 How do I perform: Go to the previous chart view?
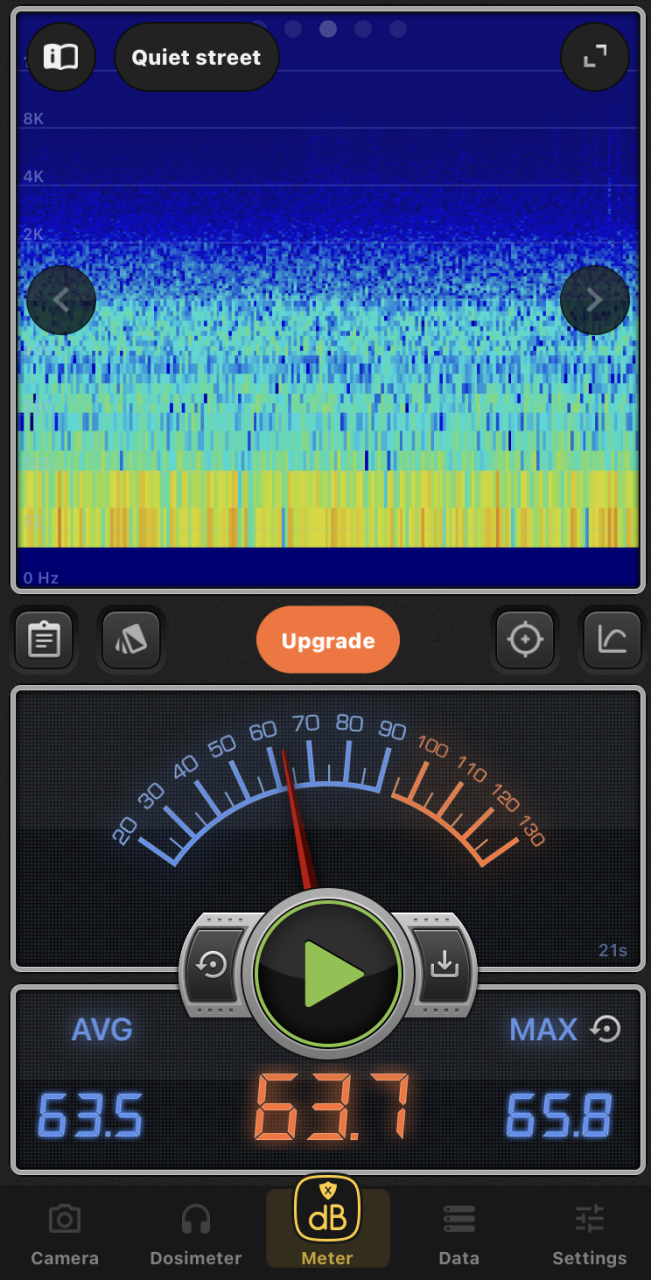pos(61,299)
